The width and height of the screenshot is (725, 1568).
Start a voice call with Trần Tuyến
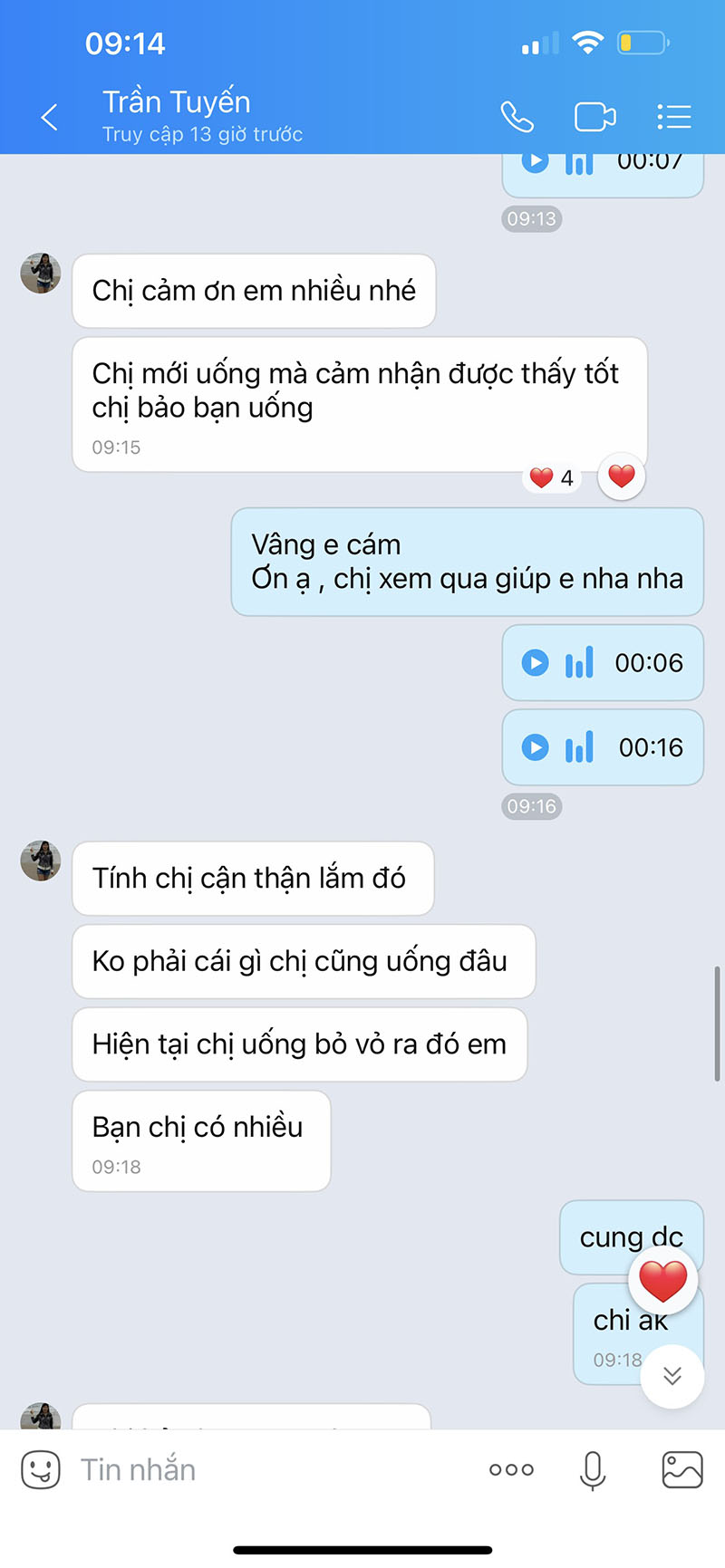click(517, 117)
